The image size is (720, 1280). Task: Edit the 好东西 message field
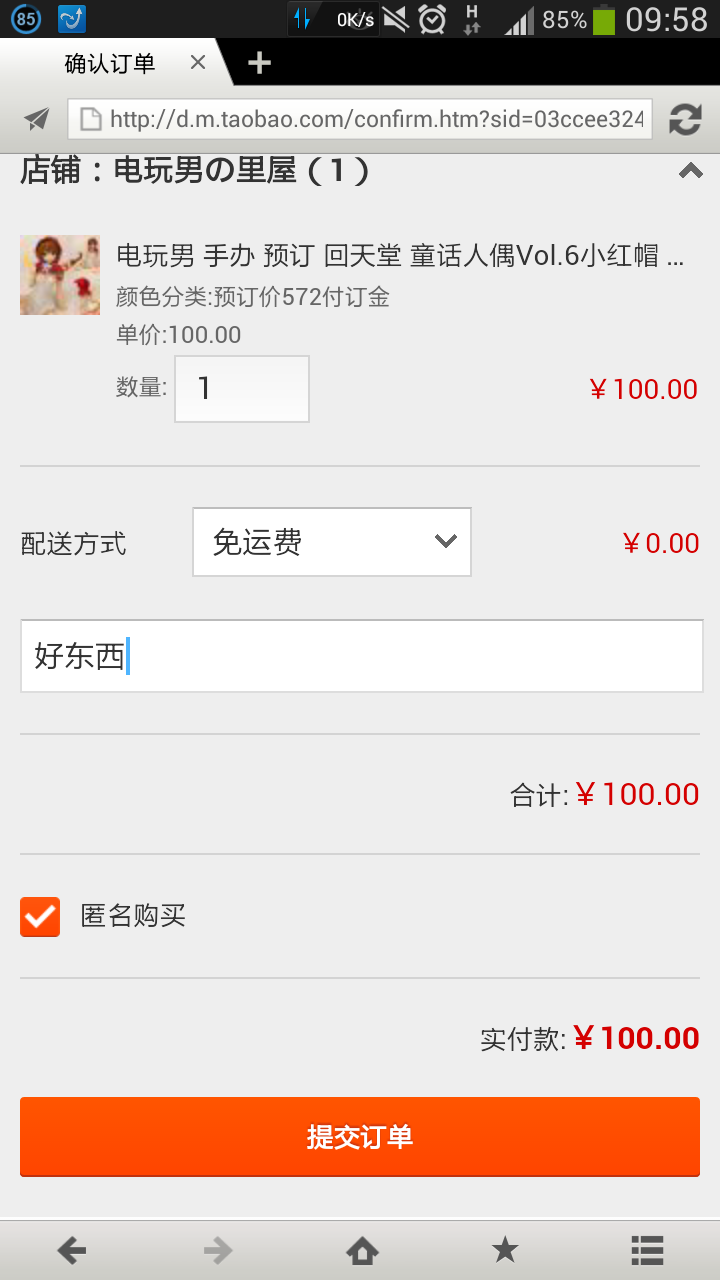(x=360, y=656)
